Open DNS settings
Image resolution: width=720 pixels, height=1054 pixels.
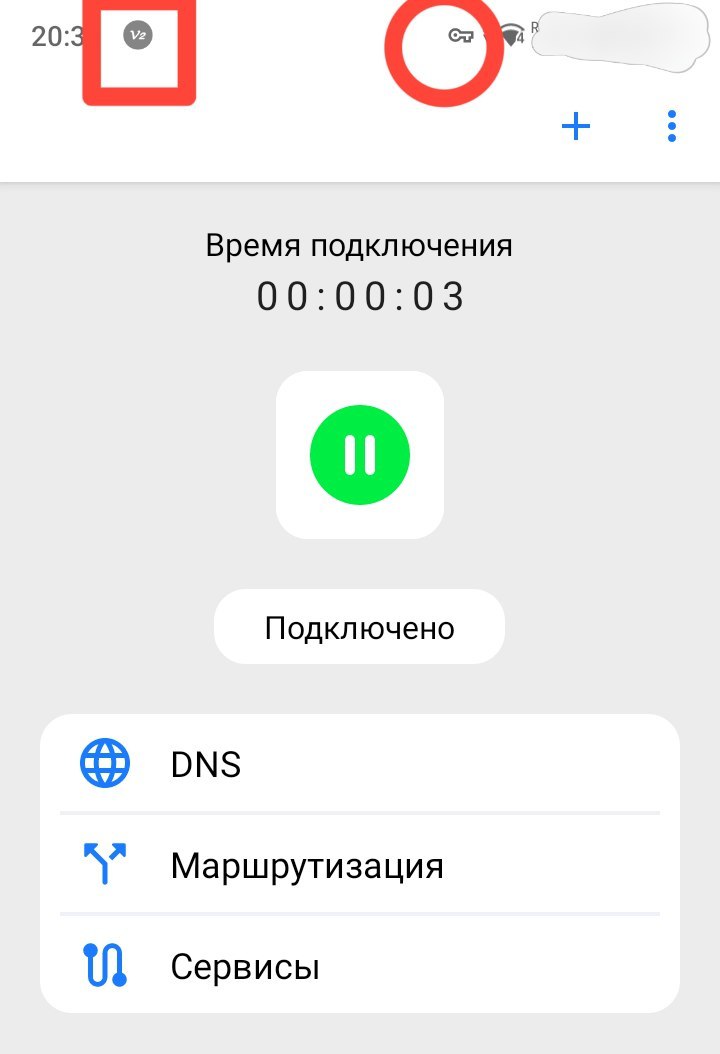[360, 765]
